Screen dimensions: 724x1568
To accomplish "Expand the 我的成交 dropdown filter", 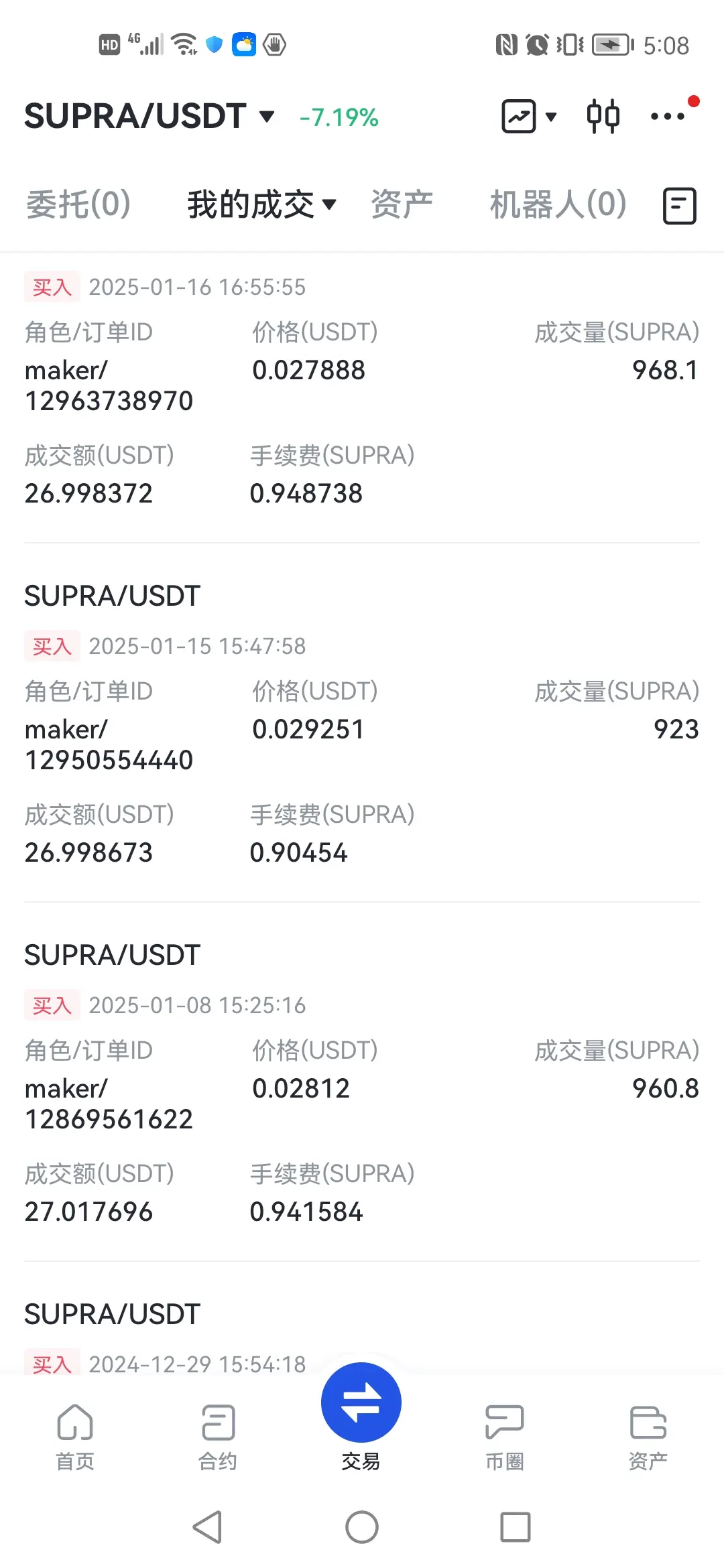I will click(x=261, y=204).
